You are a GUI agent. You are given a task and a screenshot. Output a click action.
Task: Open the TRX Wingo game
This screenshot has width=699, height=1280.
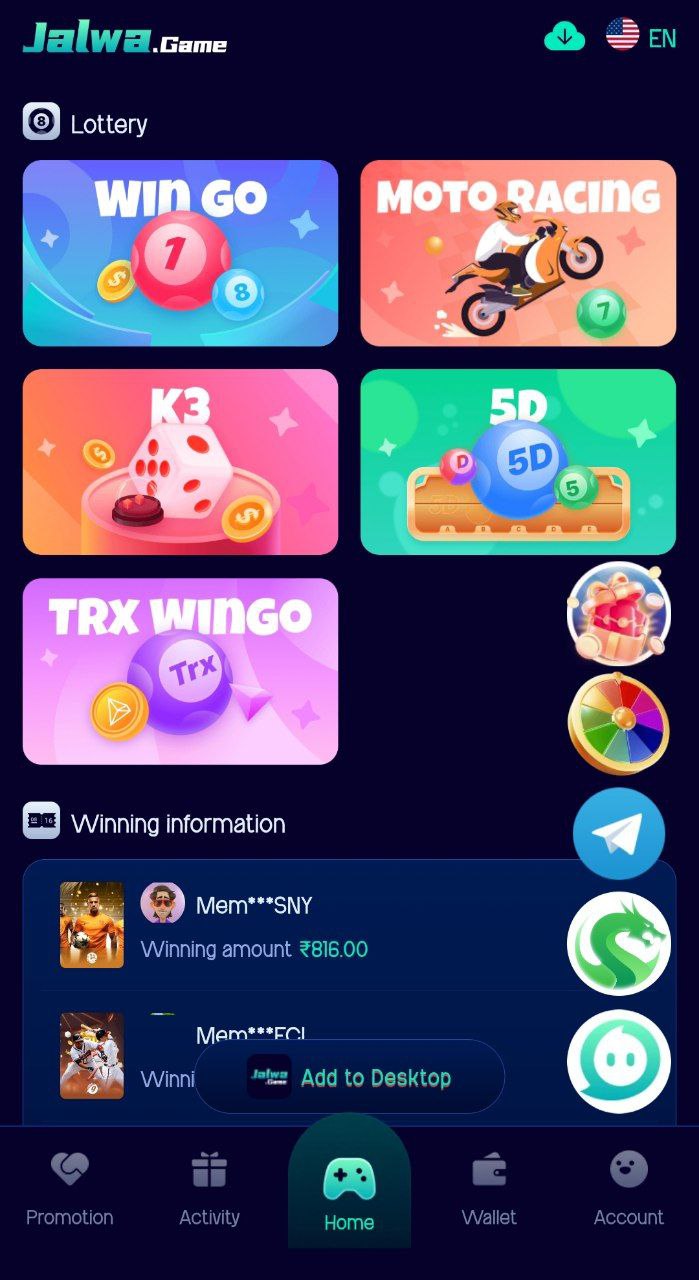(180, 671)
